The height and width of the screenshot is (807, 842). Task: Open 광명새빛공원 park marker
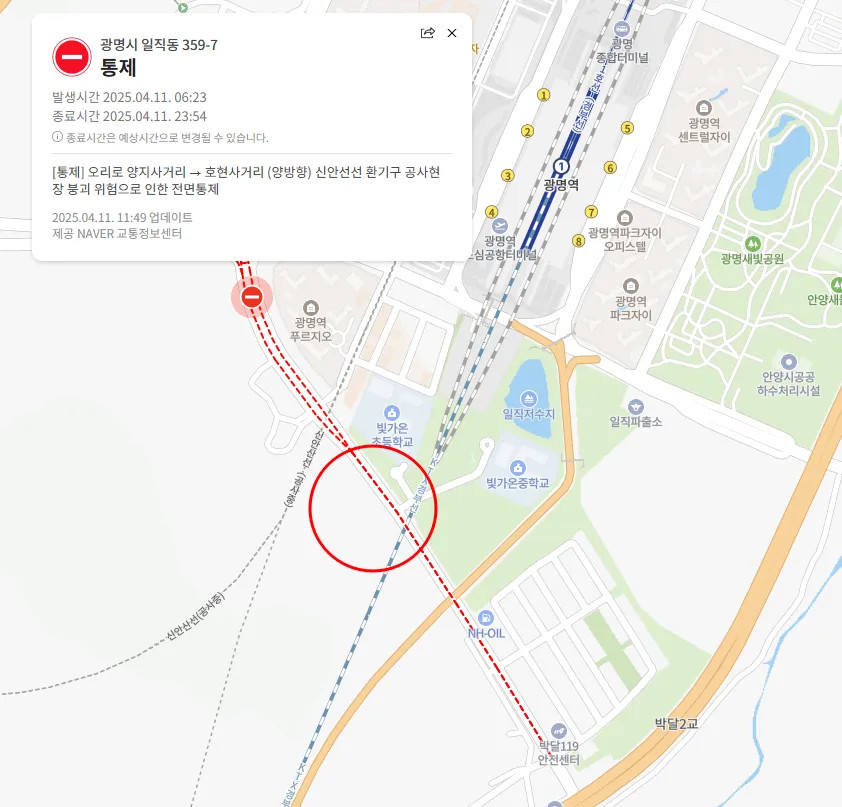751,243
